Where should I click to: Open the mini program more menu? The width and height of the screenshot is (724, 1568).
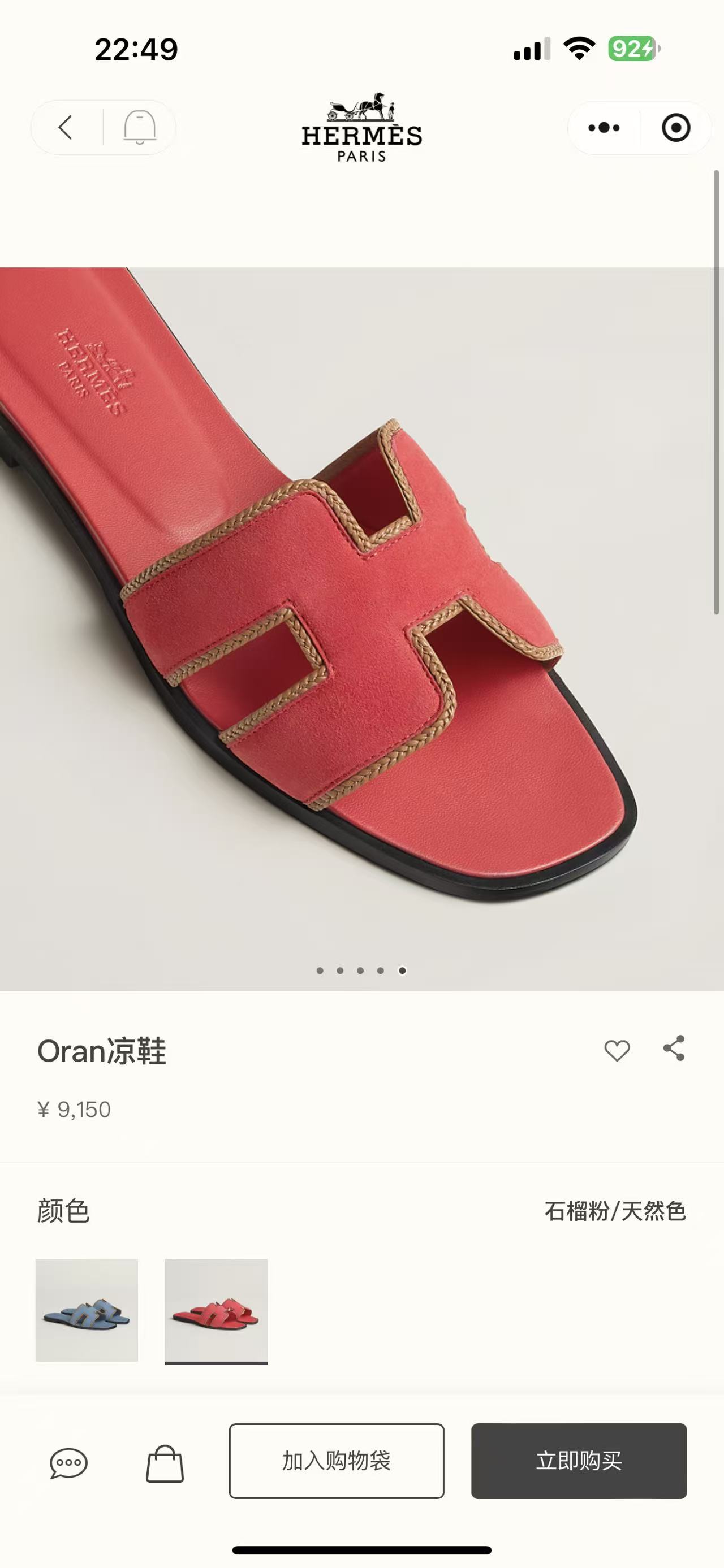pos(604,128)
